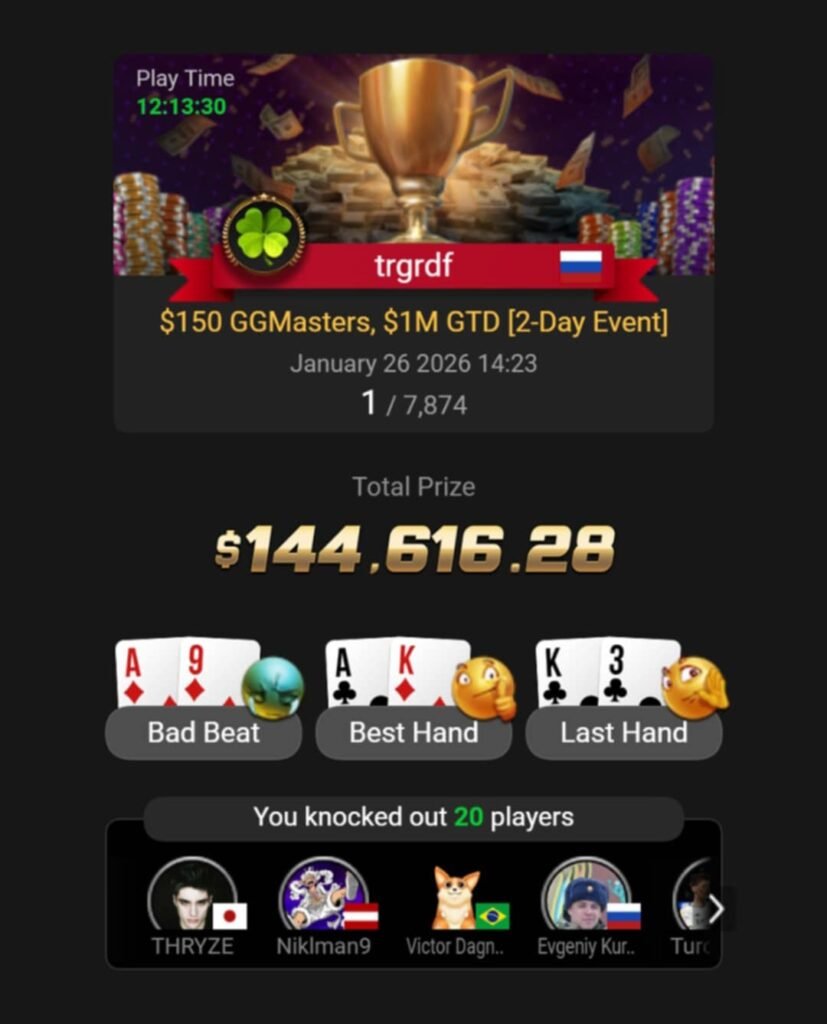View the Best Hand replay
The height and width of the screenshot is (1024, 827).
413,732
